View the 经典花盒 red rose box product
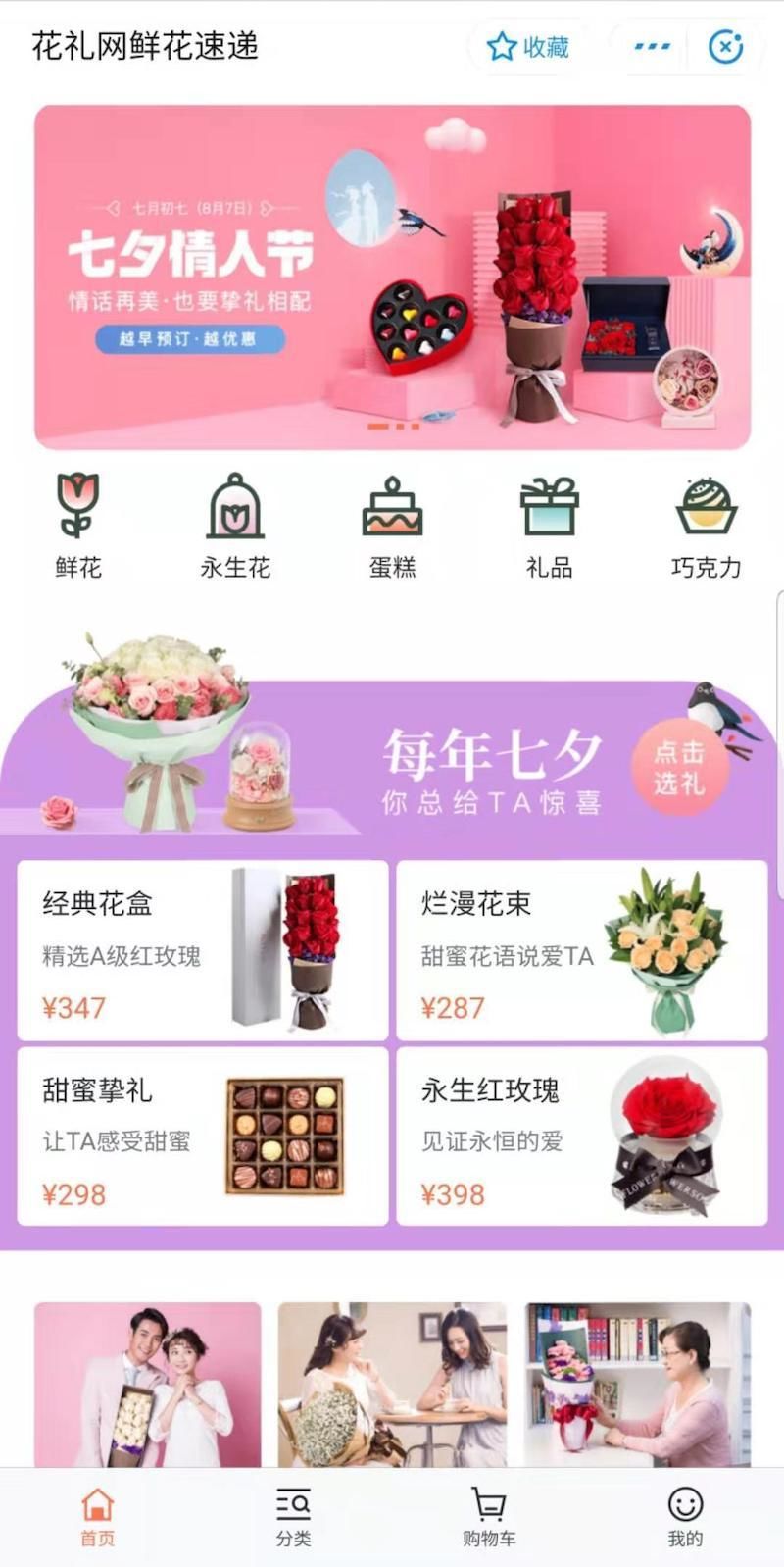Screen dimensions: 784x1567 pyautogui.click(x=201, y=947)
